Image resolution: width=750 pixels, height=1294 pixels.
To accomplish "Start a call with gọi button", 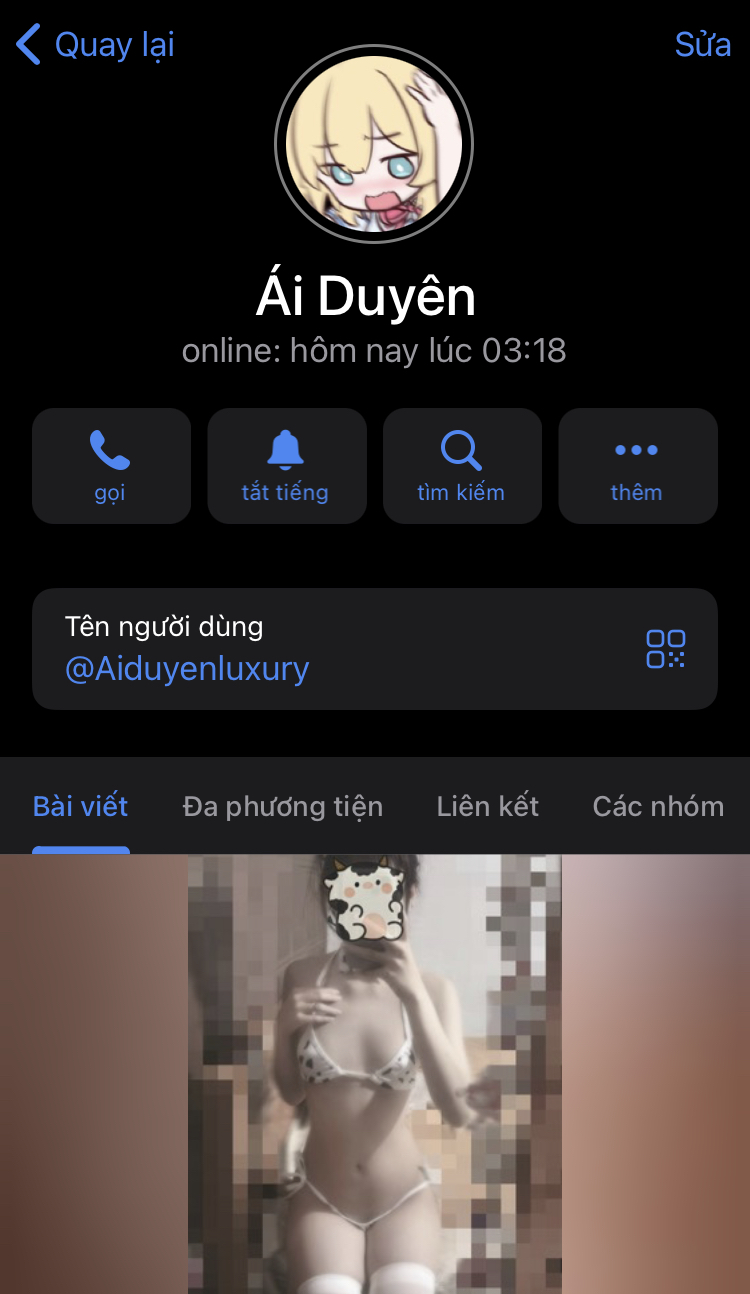I will click(x=111, y=465).
